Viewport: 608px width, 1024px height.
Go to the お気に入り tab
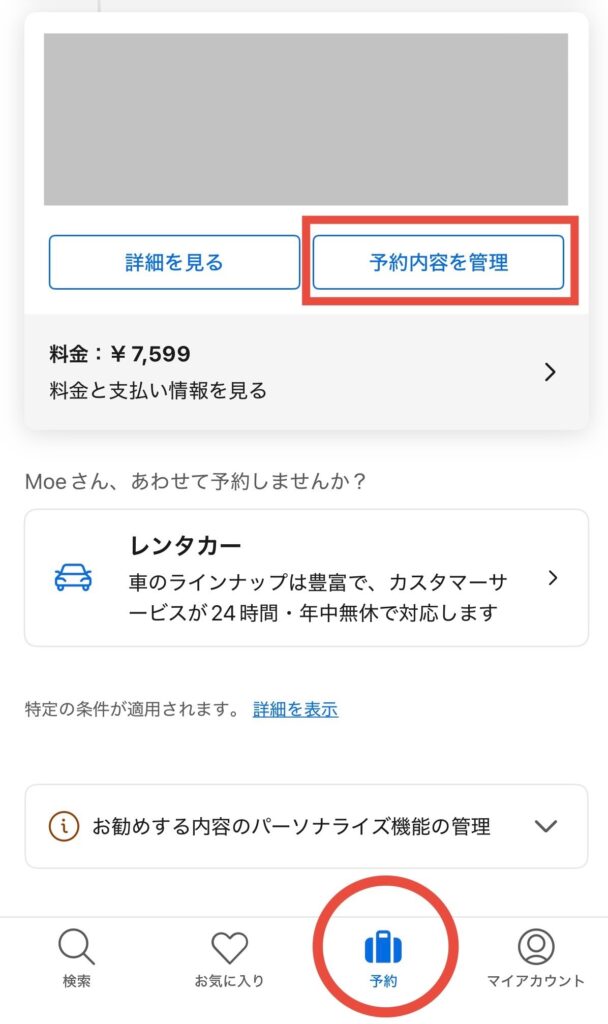(x=229, y=958)
